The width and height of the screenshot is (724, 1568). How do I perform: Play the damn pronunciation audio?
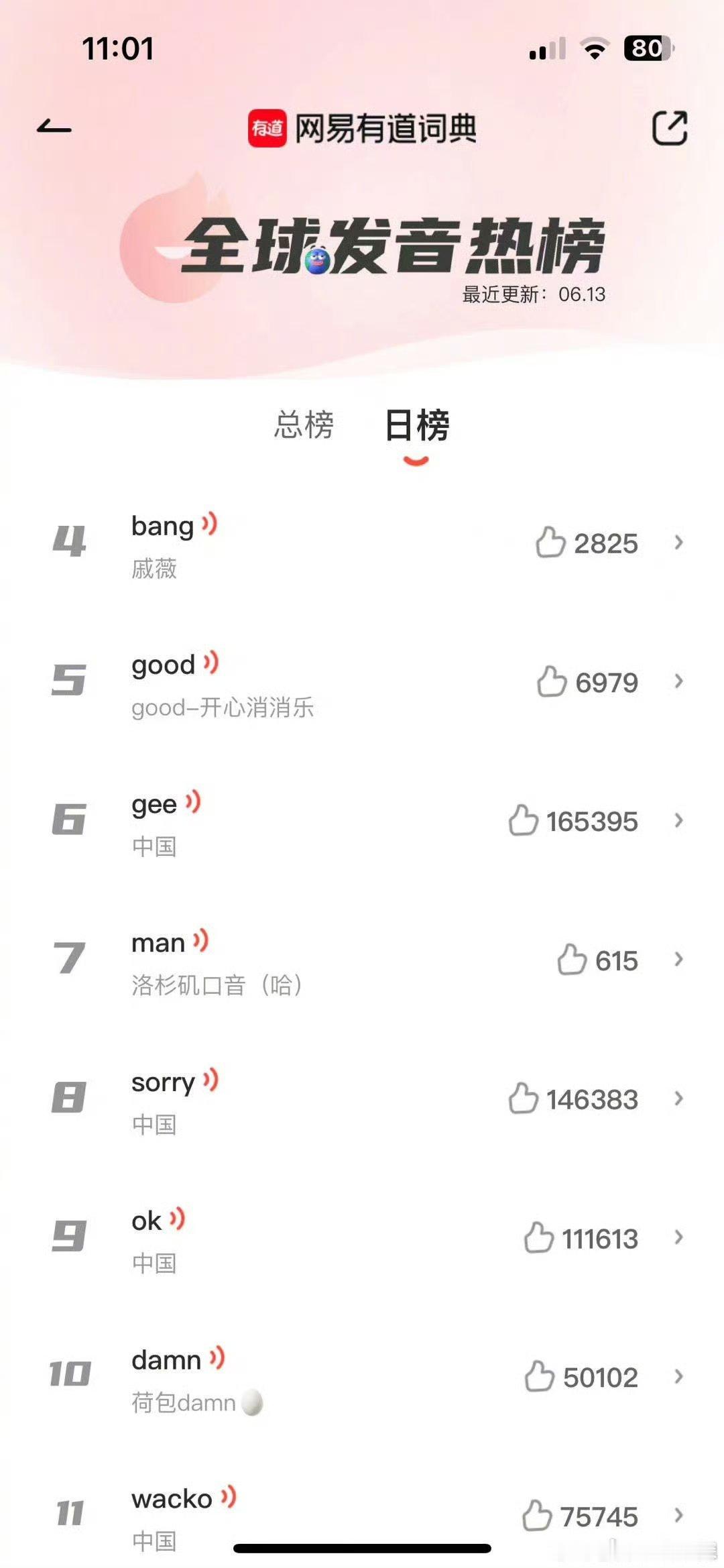pyautogui.click(x=217, y=1358)
